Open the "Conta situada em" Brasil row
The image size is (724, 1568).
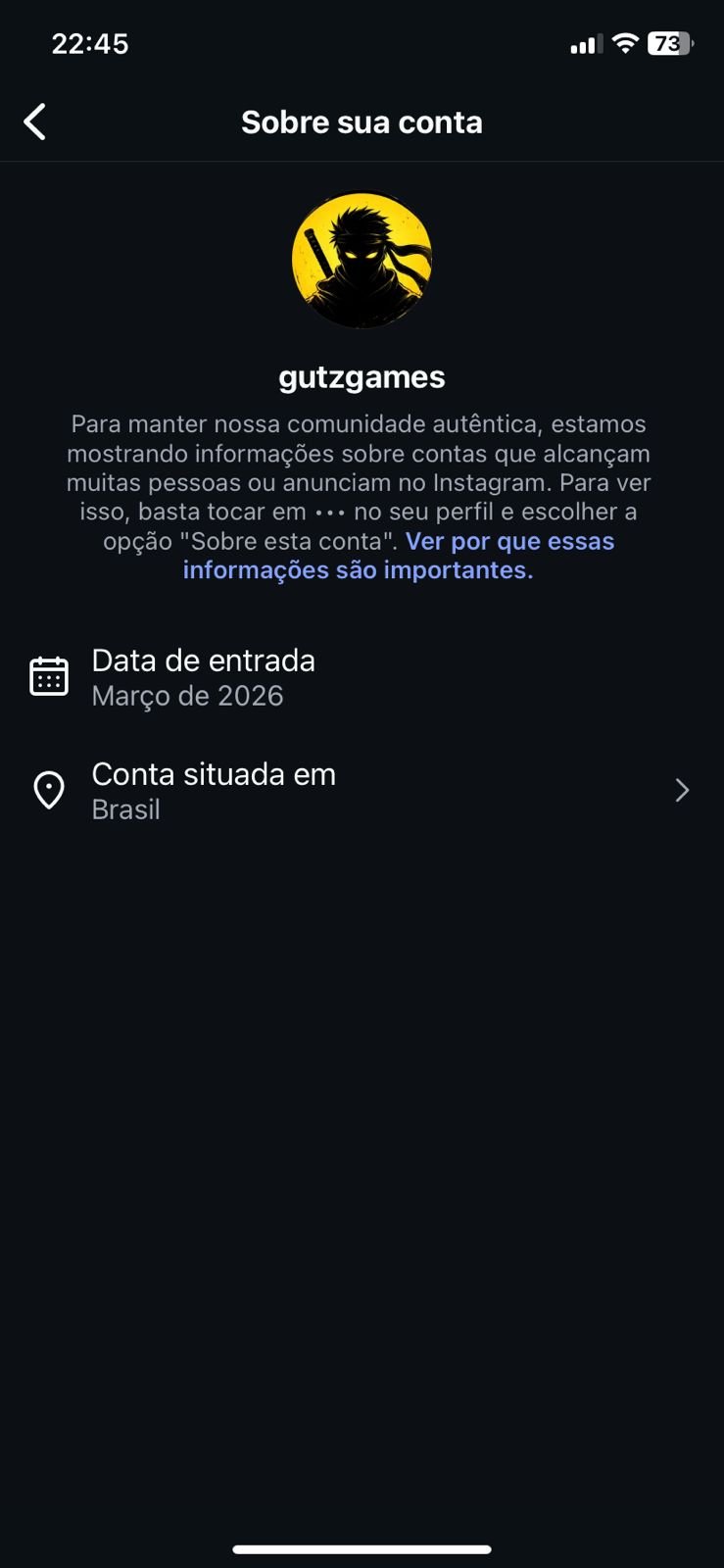click(361, 791)
